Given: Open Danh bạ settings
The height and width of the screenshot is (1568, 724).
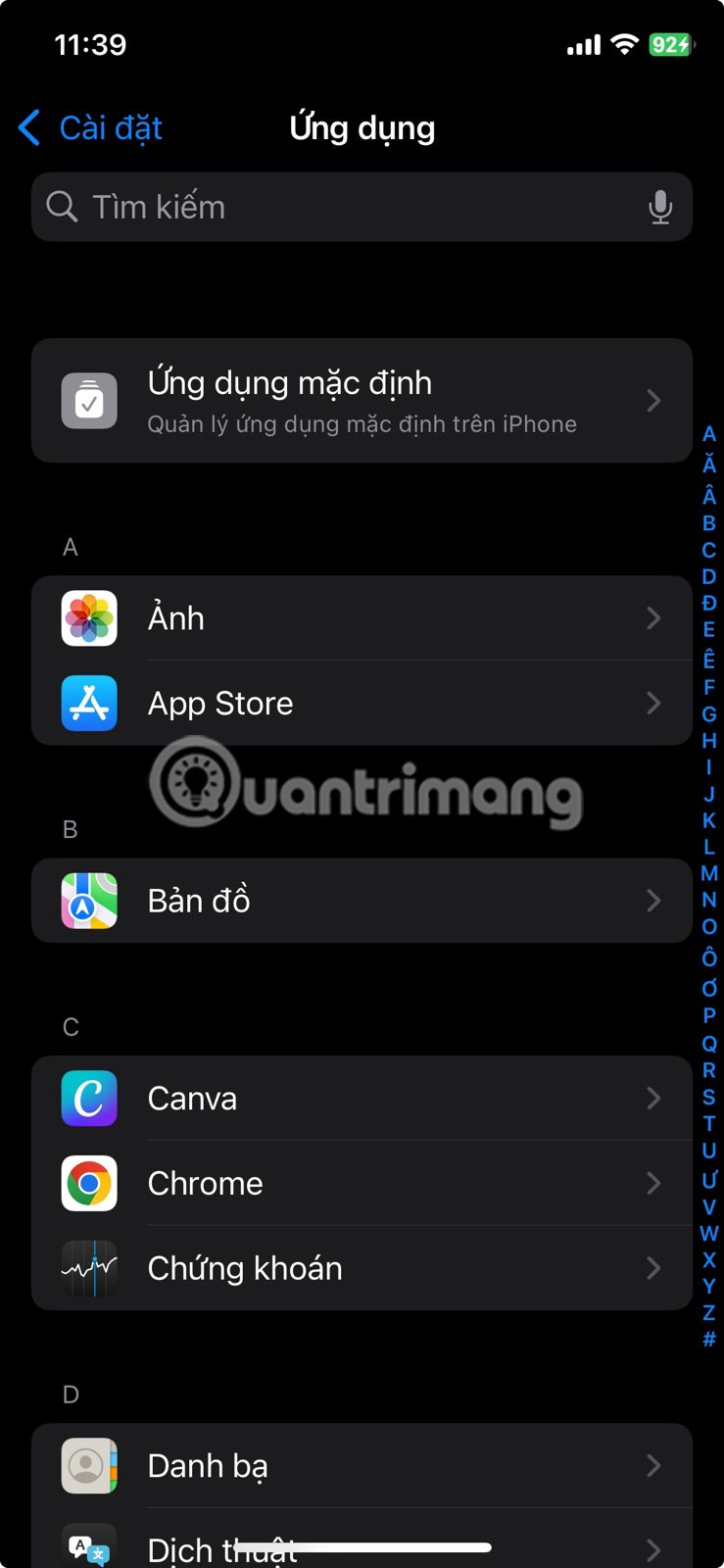Looking at the screenshot, I should click(x=362, y=1466).
